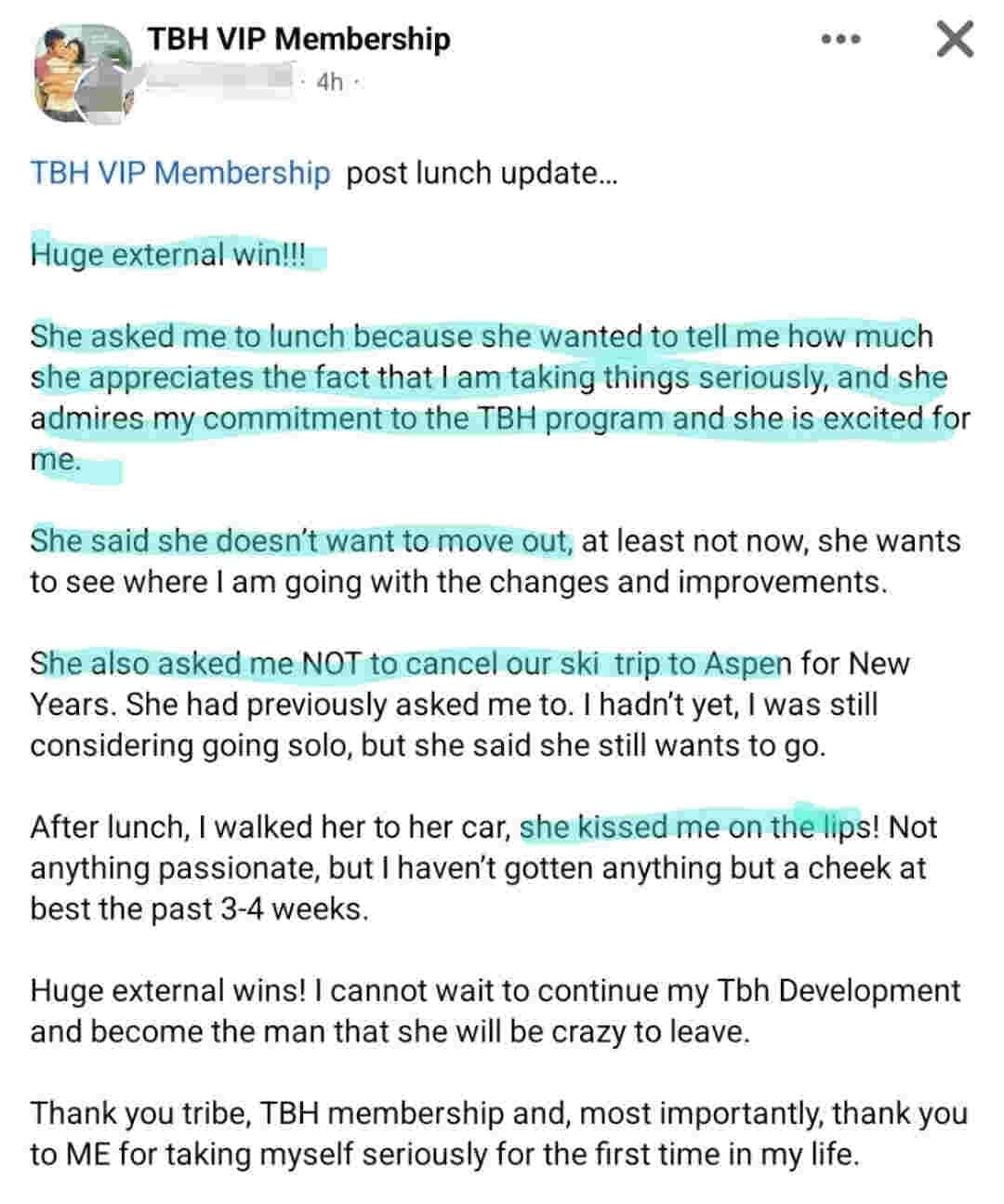Open the TBH VIP Membership group title

298,38
